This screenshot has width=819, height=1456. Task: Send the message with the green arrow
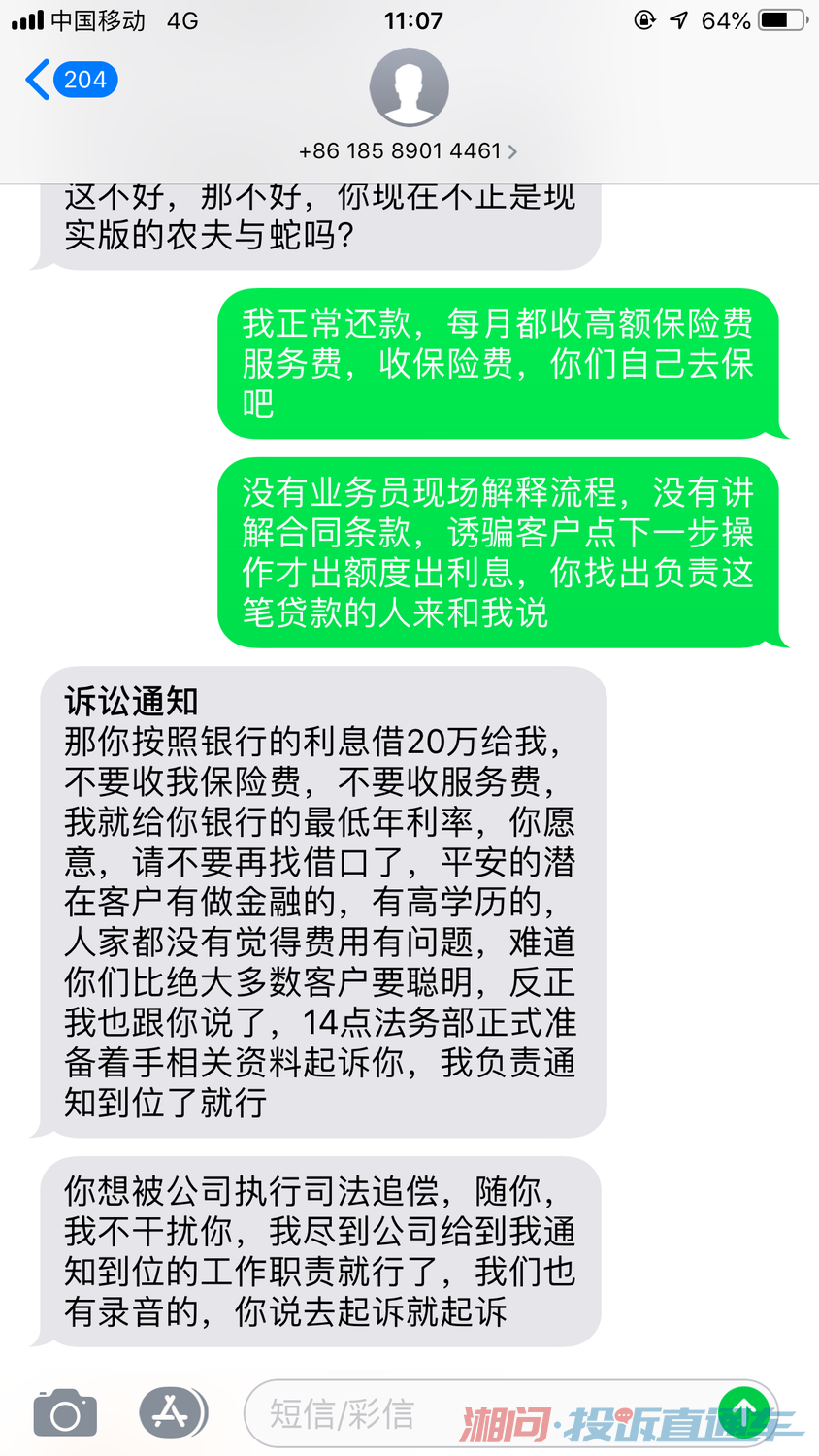[744, 1411]
